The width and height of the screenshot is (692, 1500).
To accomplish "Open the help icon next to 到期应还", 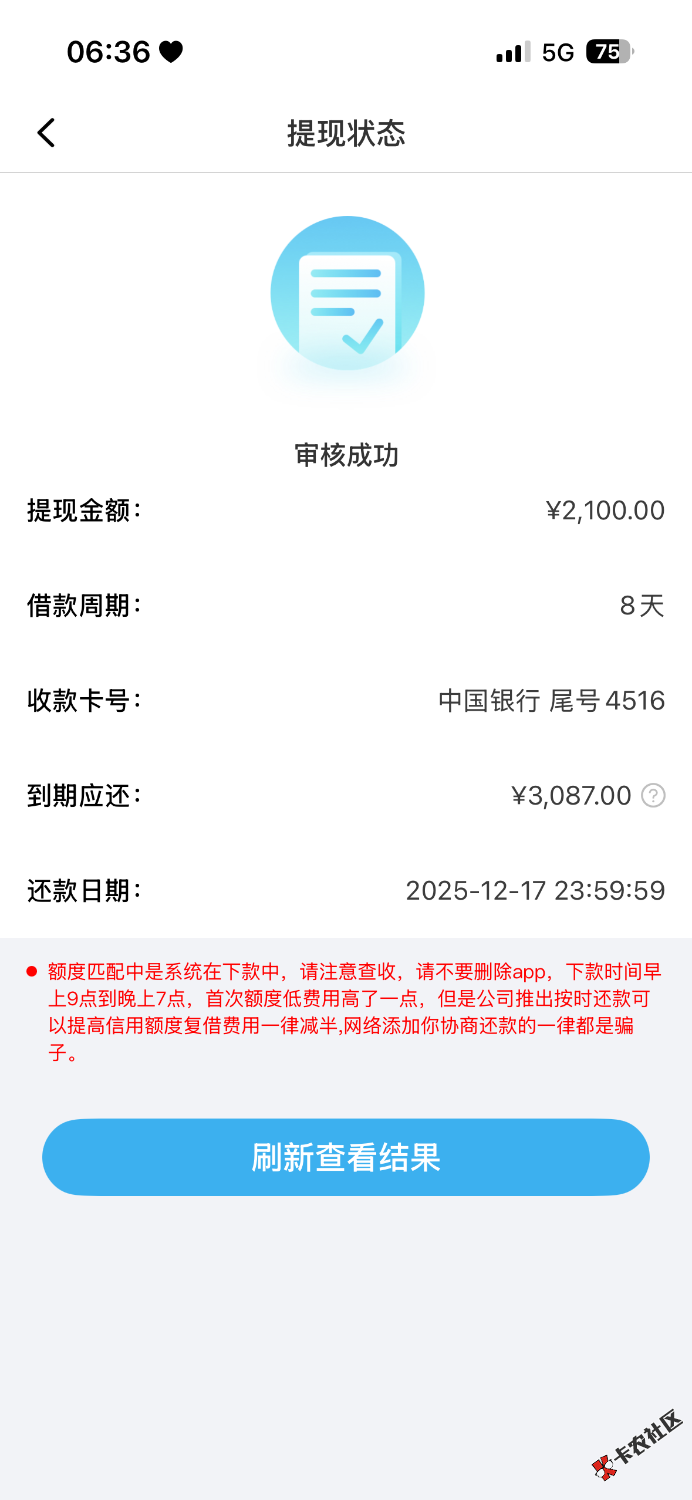I will pyautogui.click(x=653, y=796).
